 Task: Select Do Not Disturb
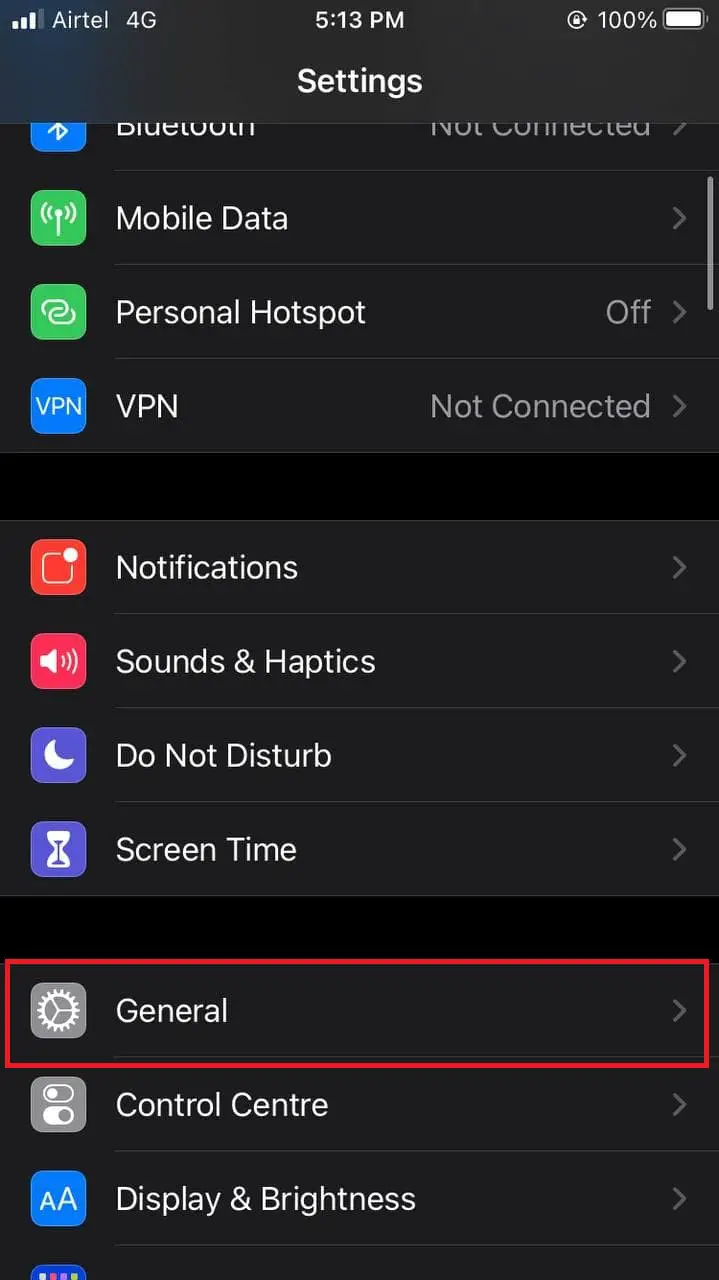359,755
